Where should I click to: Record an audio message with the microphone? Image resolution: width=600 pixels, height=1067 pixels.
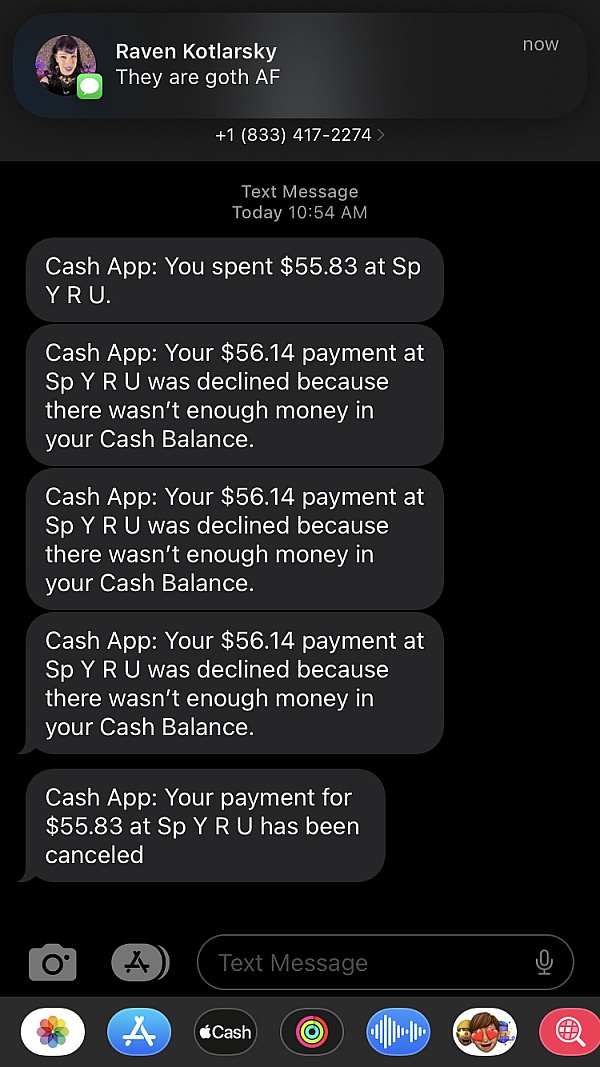point(544,962)
